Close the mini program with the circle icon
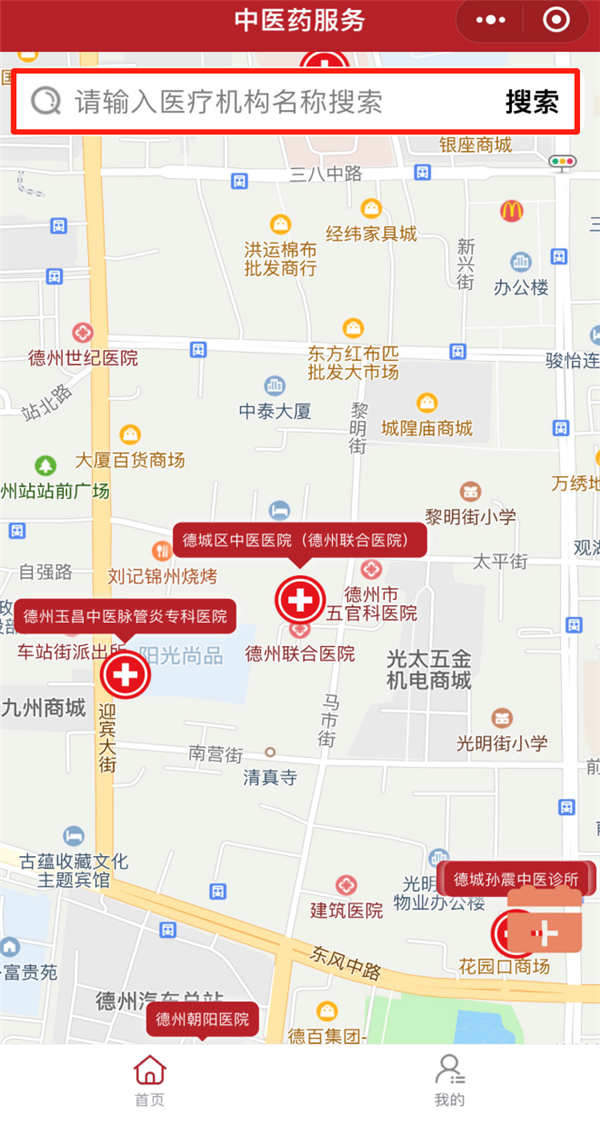Viewport: 600px width, 1126px height. coord(556,20)
